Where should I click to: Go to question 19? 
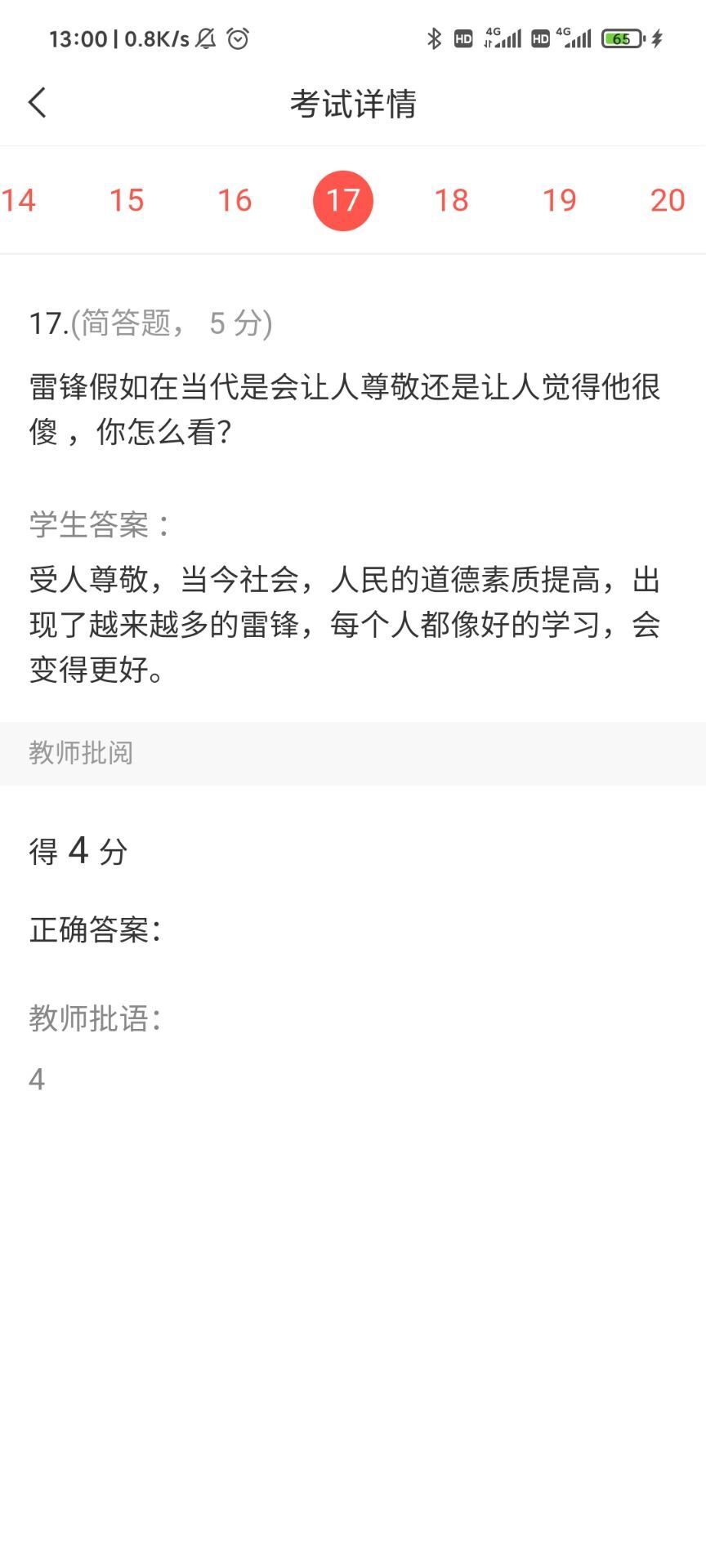(560, 200)
